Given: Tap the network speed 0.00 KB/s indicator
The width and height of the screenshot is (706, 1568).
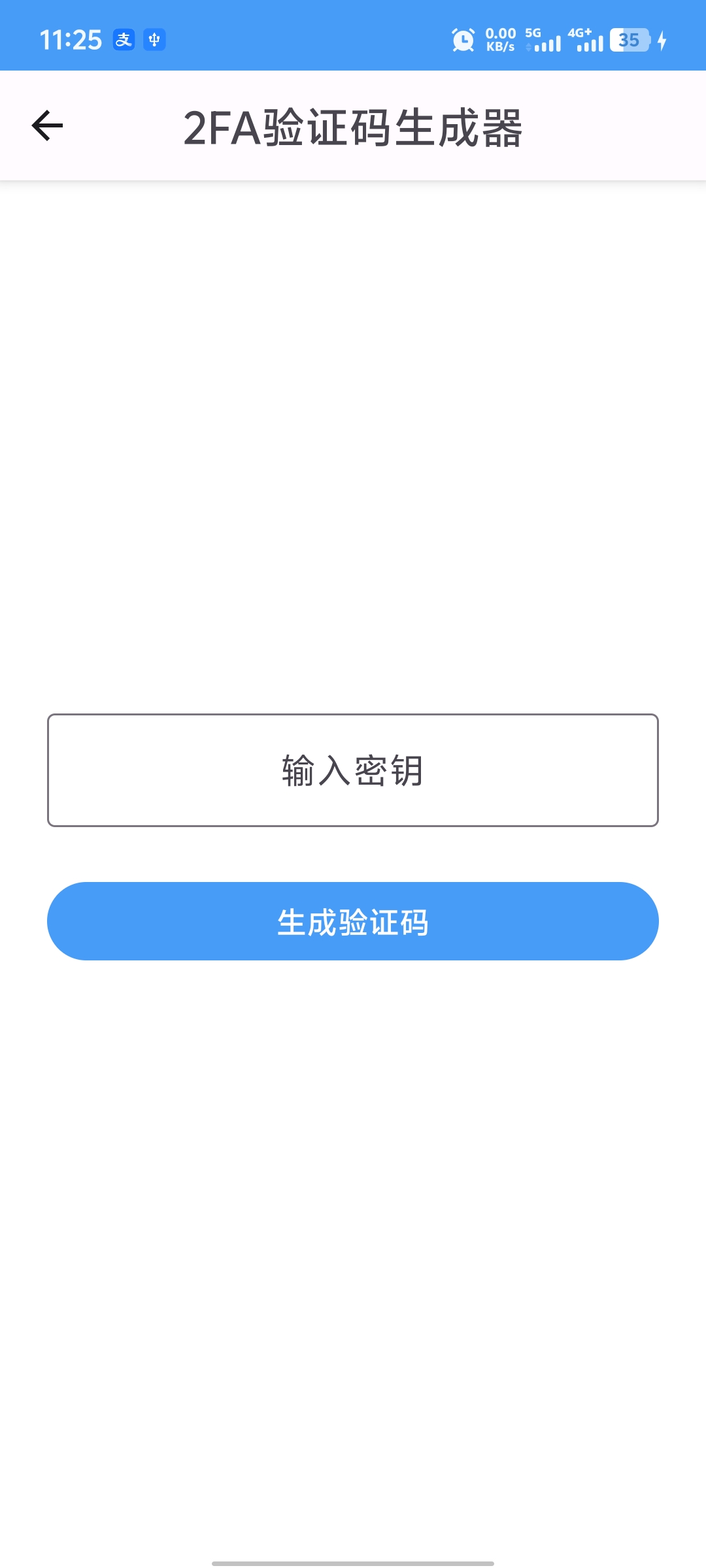Looking at the screenshot, I should point(501,41).
